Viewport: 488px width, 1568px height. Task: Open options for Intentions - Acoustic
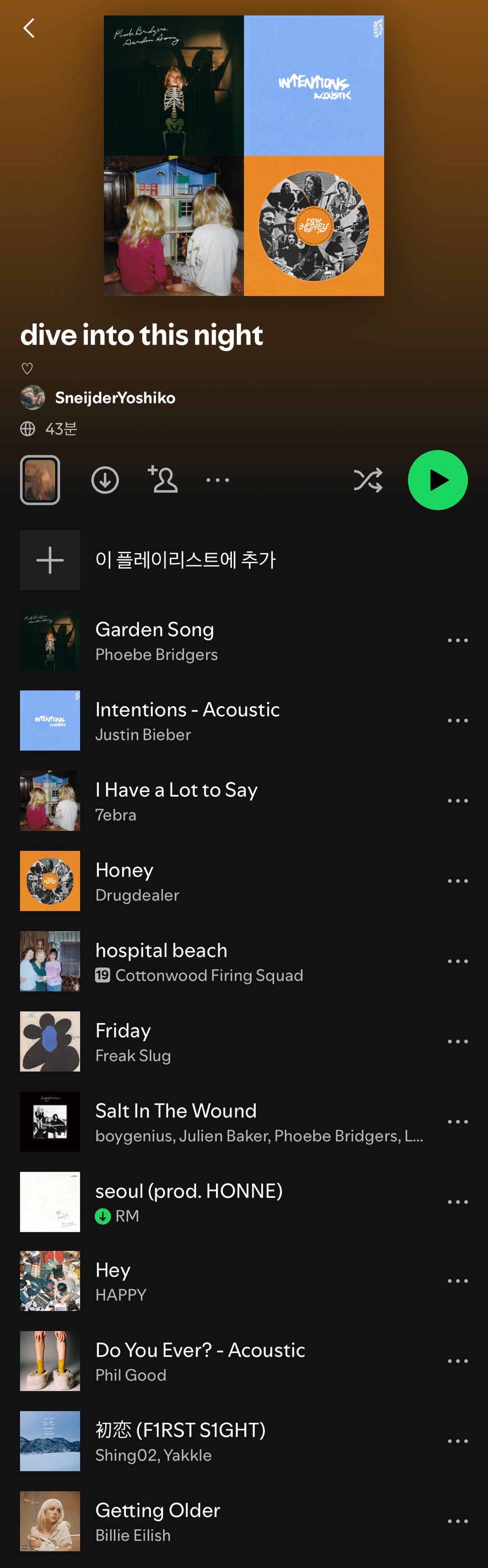[457, 721]
